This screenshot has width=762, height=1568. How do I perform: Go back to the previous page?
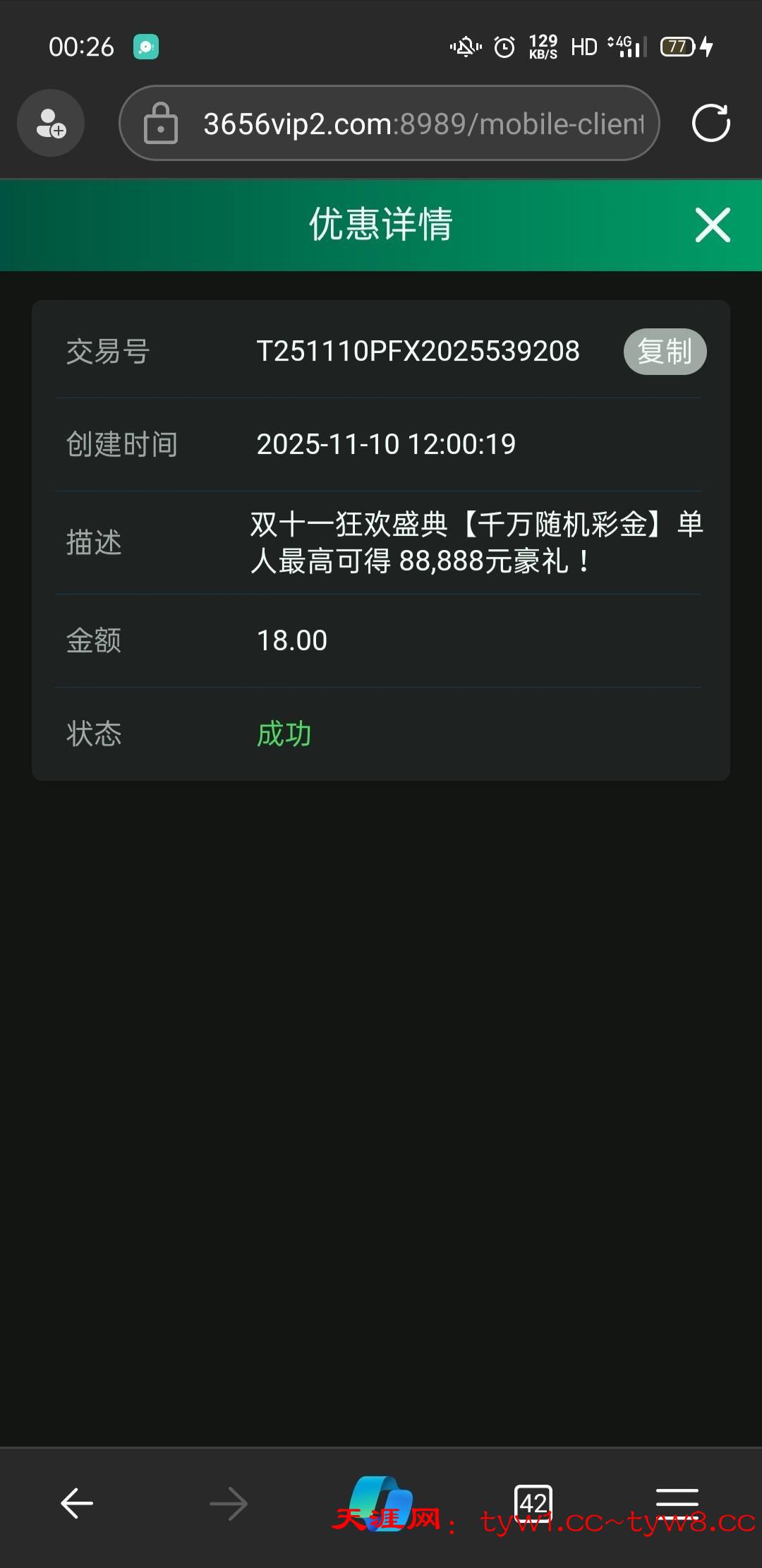(77, 1502)
